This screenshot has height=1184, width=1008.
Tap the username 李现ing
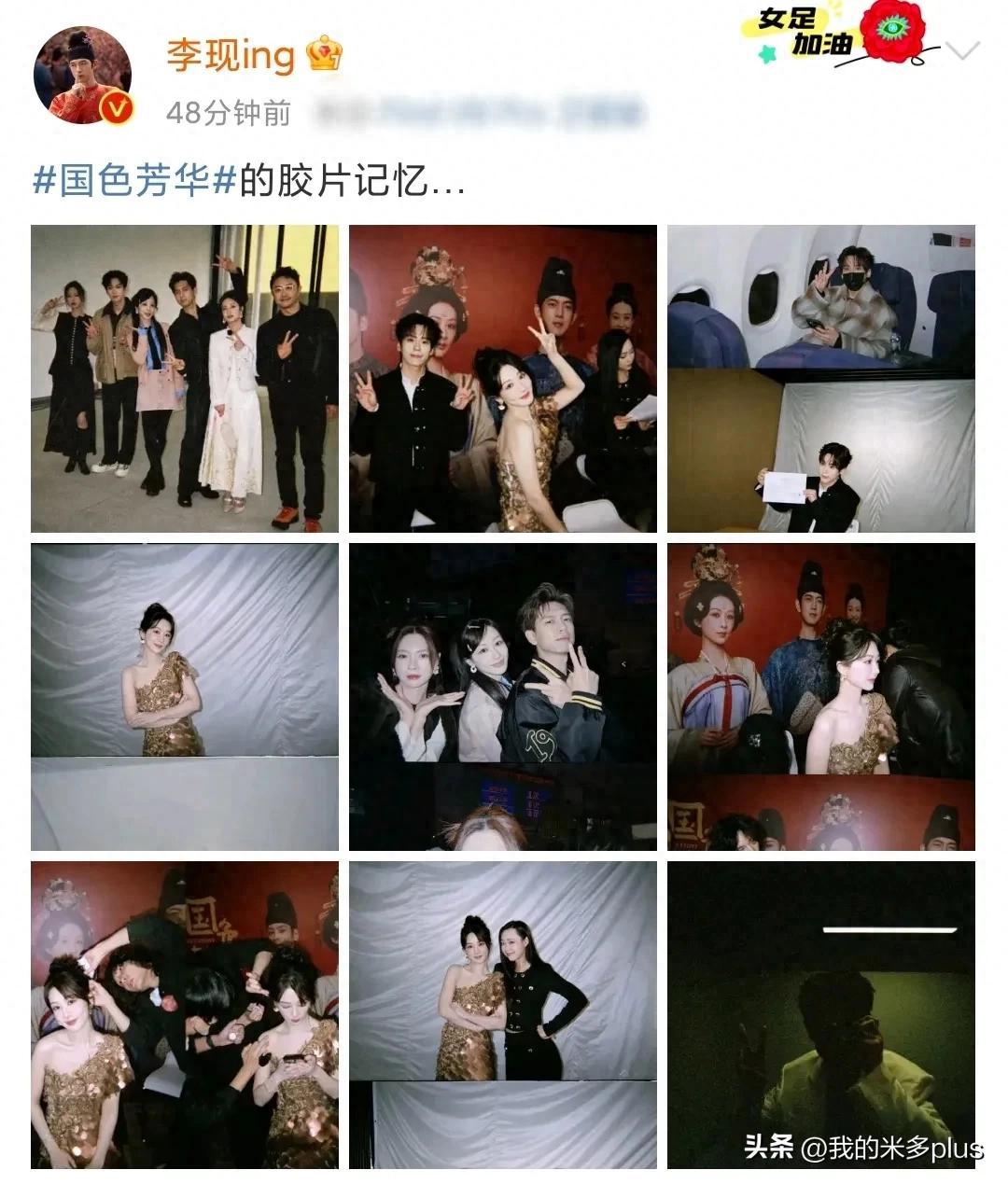click(231, 56)
